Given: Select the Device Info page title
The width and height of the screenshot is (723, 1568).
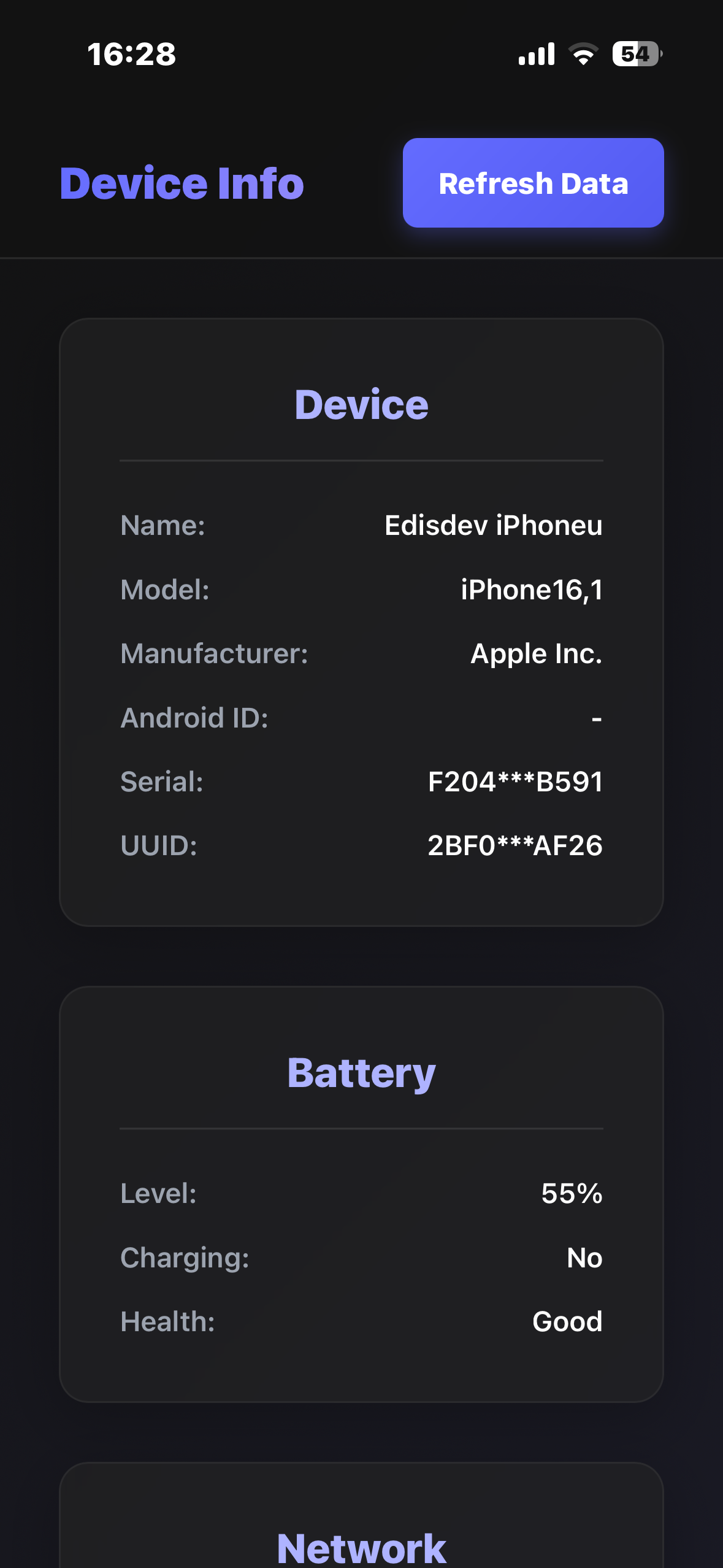Looking at the screenshot, I should 182,183.
